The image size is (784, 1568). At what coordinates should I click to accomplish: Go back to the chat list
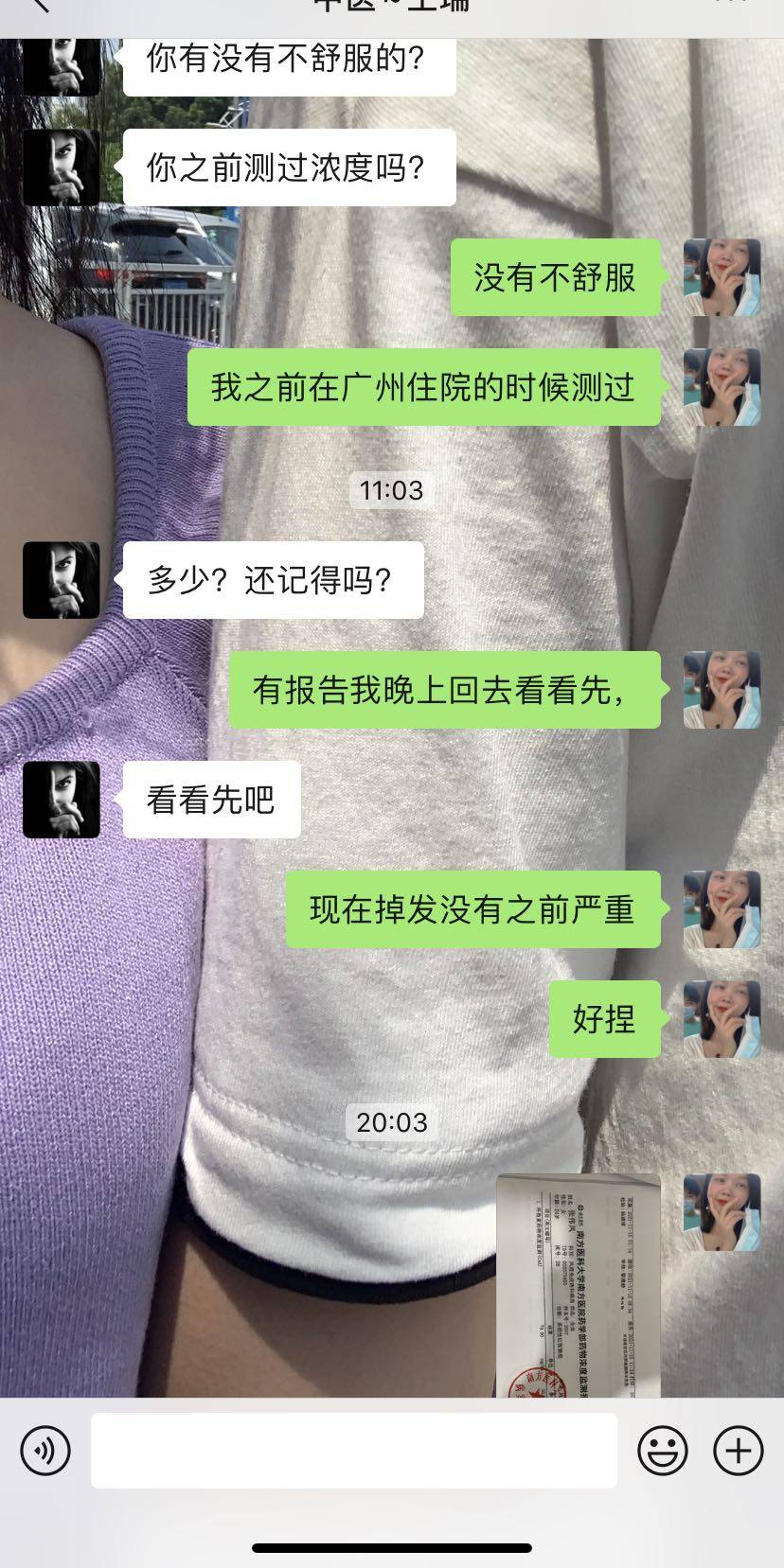tap(38, 6)
